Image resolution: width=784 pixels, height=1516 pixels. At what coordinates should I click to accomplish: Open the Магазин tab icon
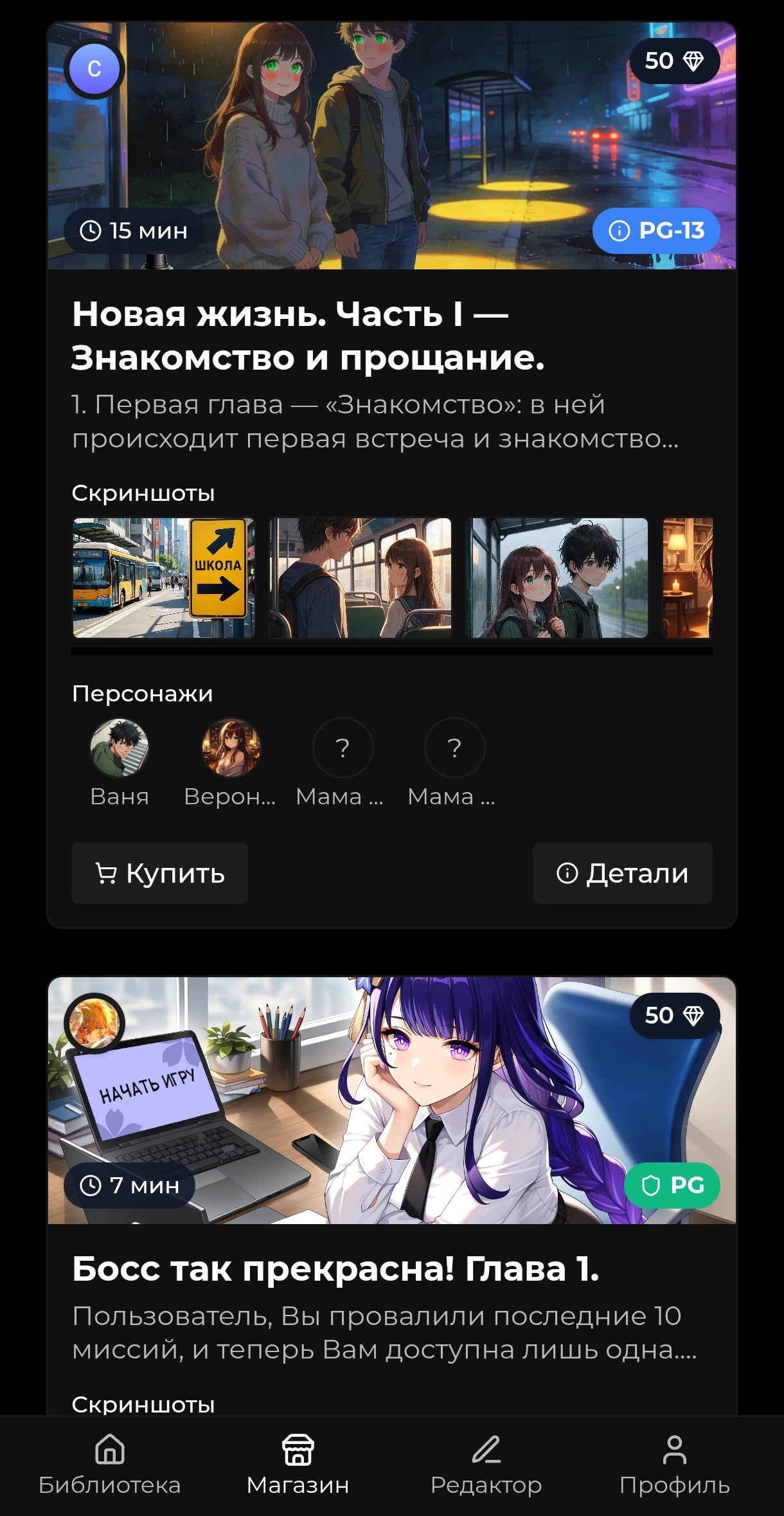[x=298, y=1450]
